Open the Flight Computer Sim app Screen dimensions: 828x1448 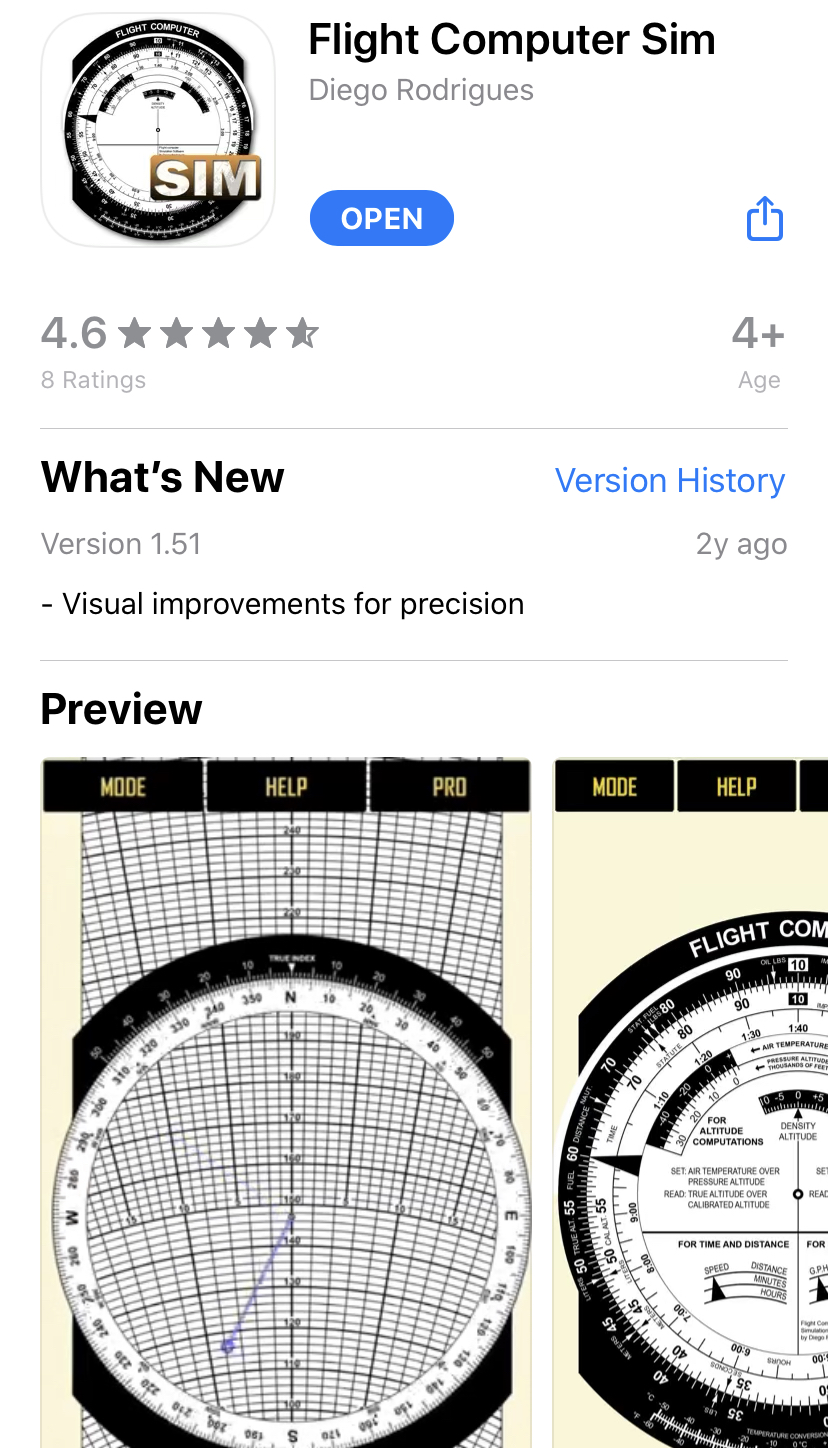coord(381,218)
